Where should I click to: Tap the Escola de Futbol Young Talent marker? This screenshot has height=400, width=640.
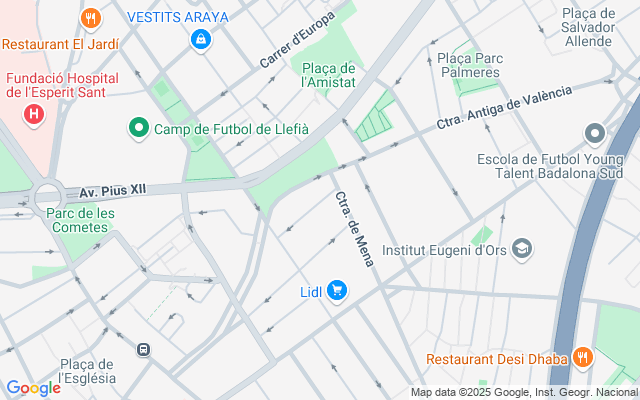click(595, 133)
